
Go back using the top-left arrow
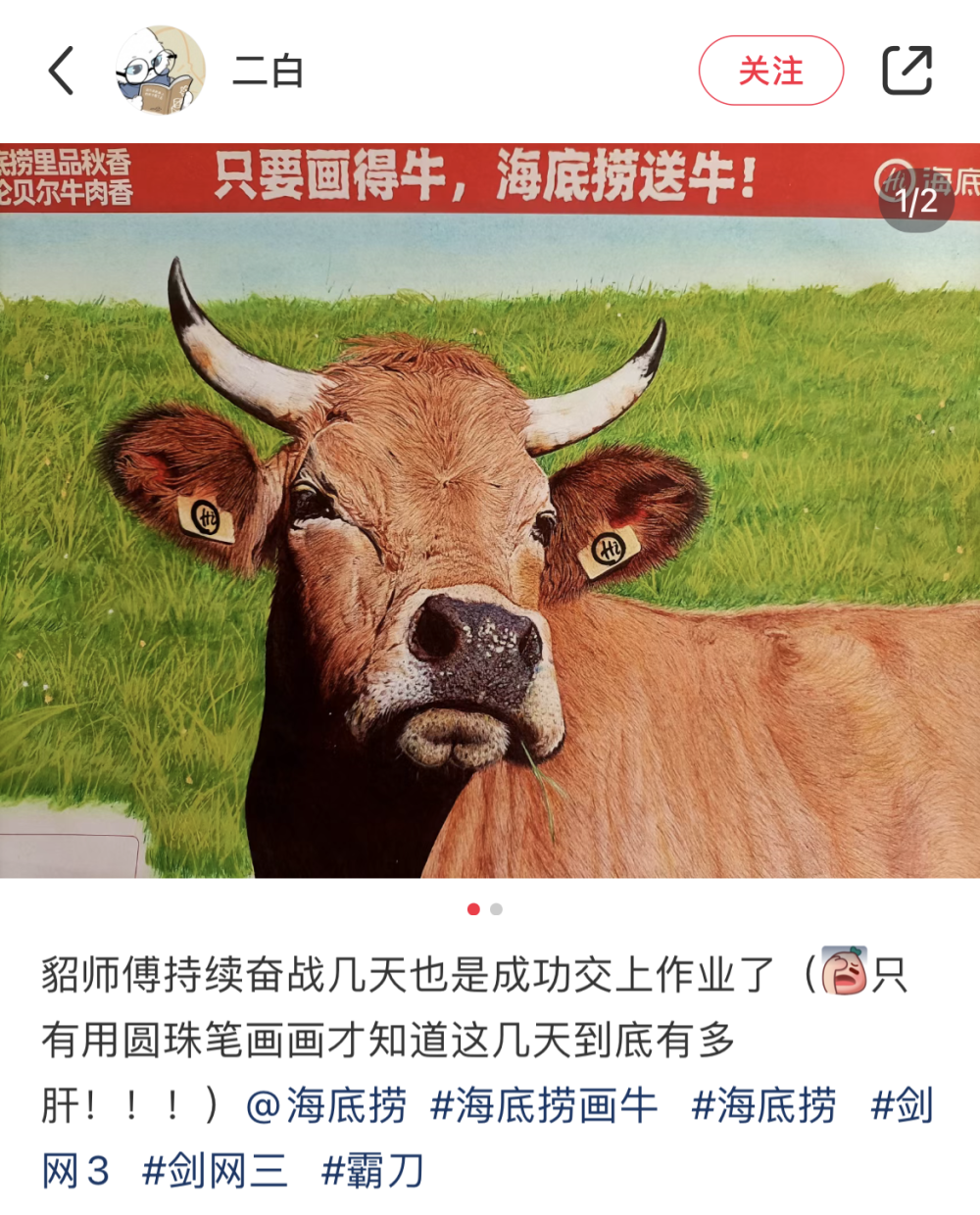pos(61,71)
